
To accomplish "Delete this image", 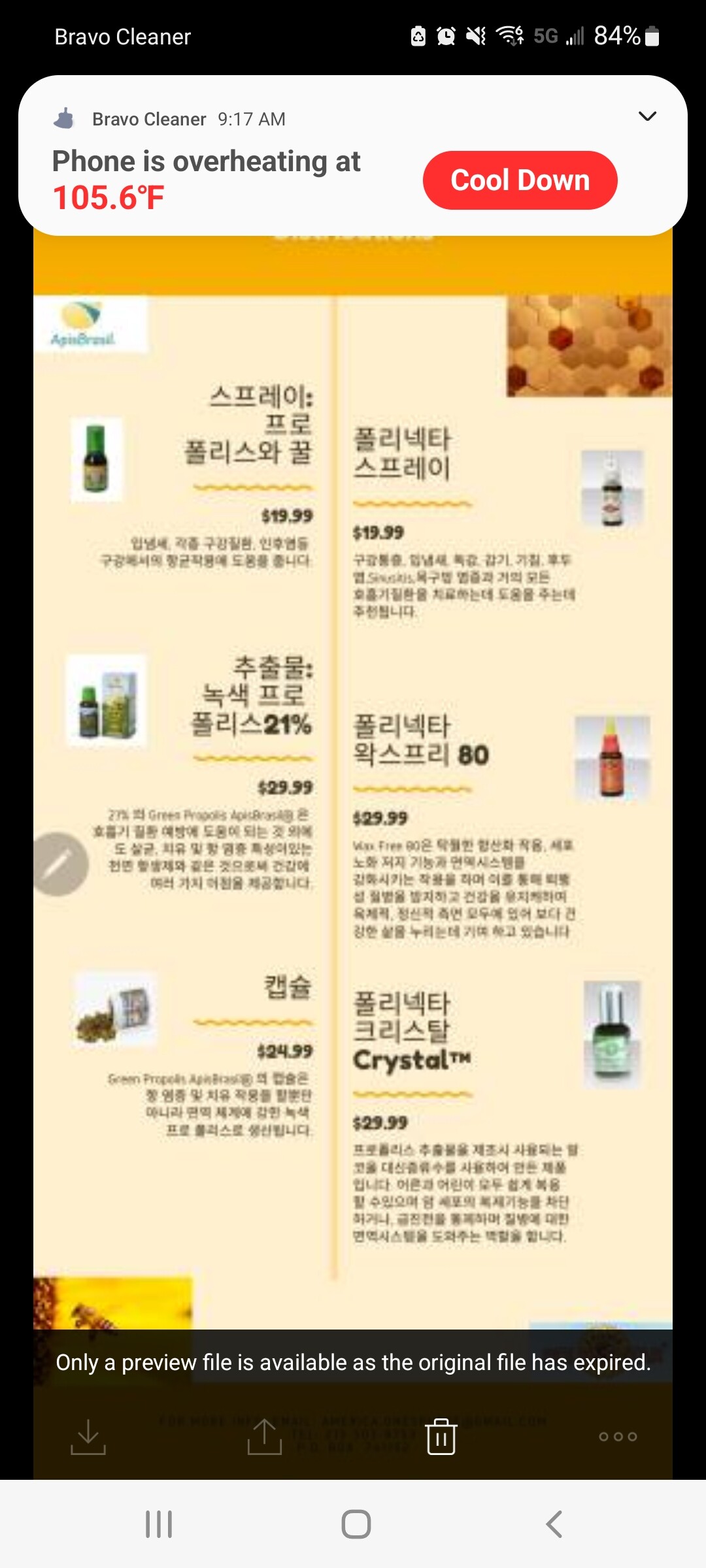I will pos(441,1436).
